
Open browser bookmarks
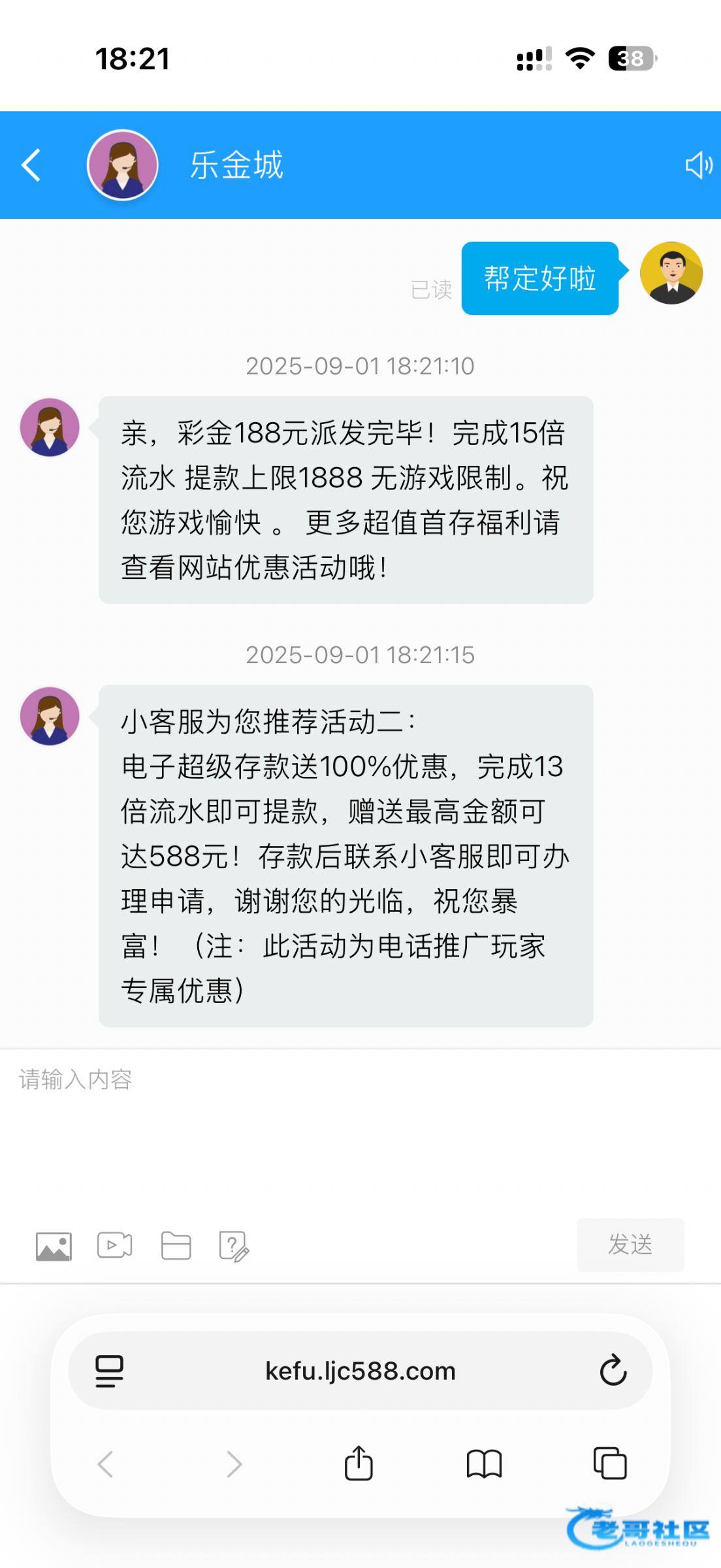pos(484,1463)
